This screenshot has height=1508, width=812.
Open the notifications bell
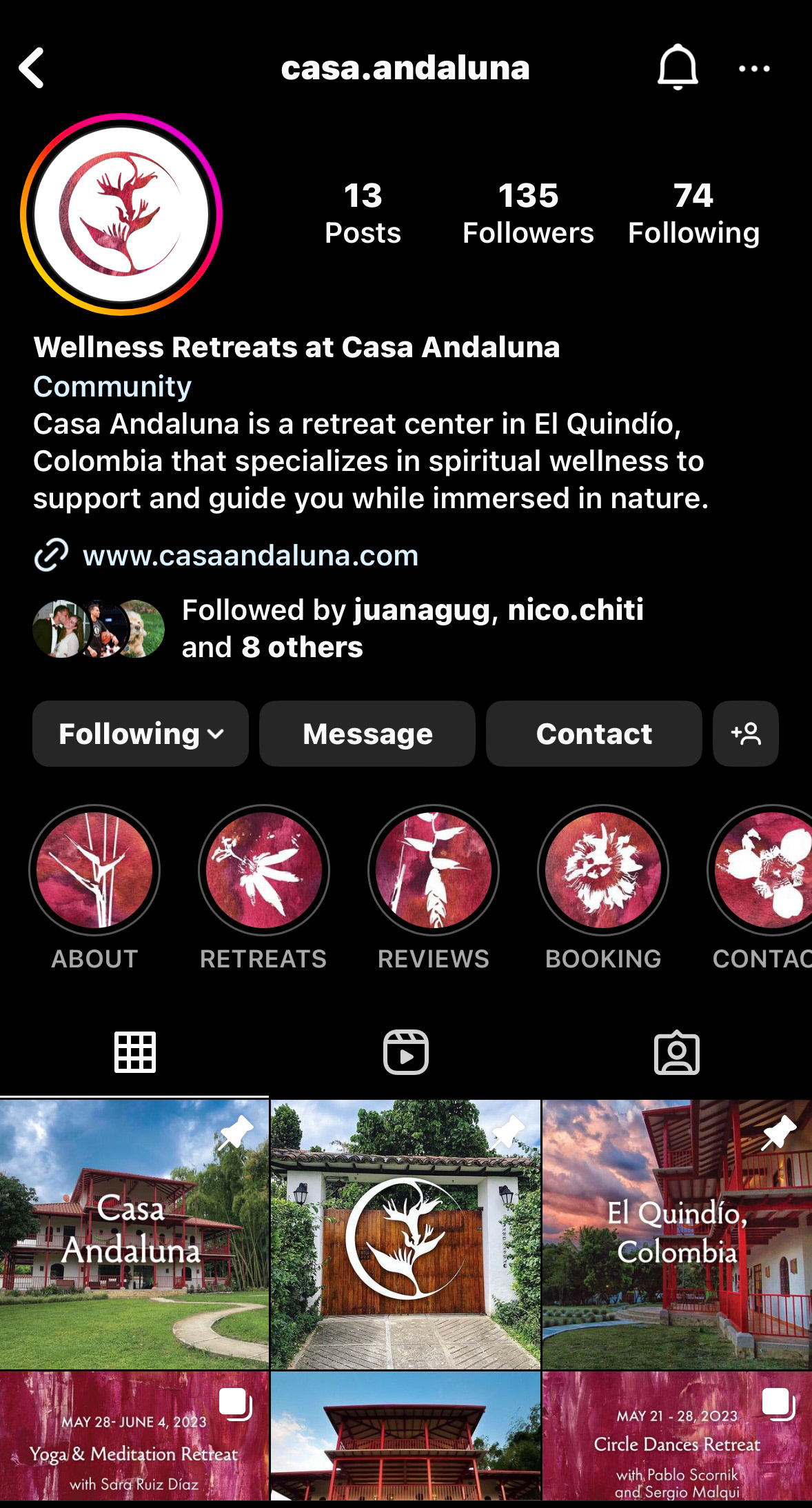677,68
